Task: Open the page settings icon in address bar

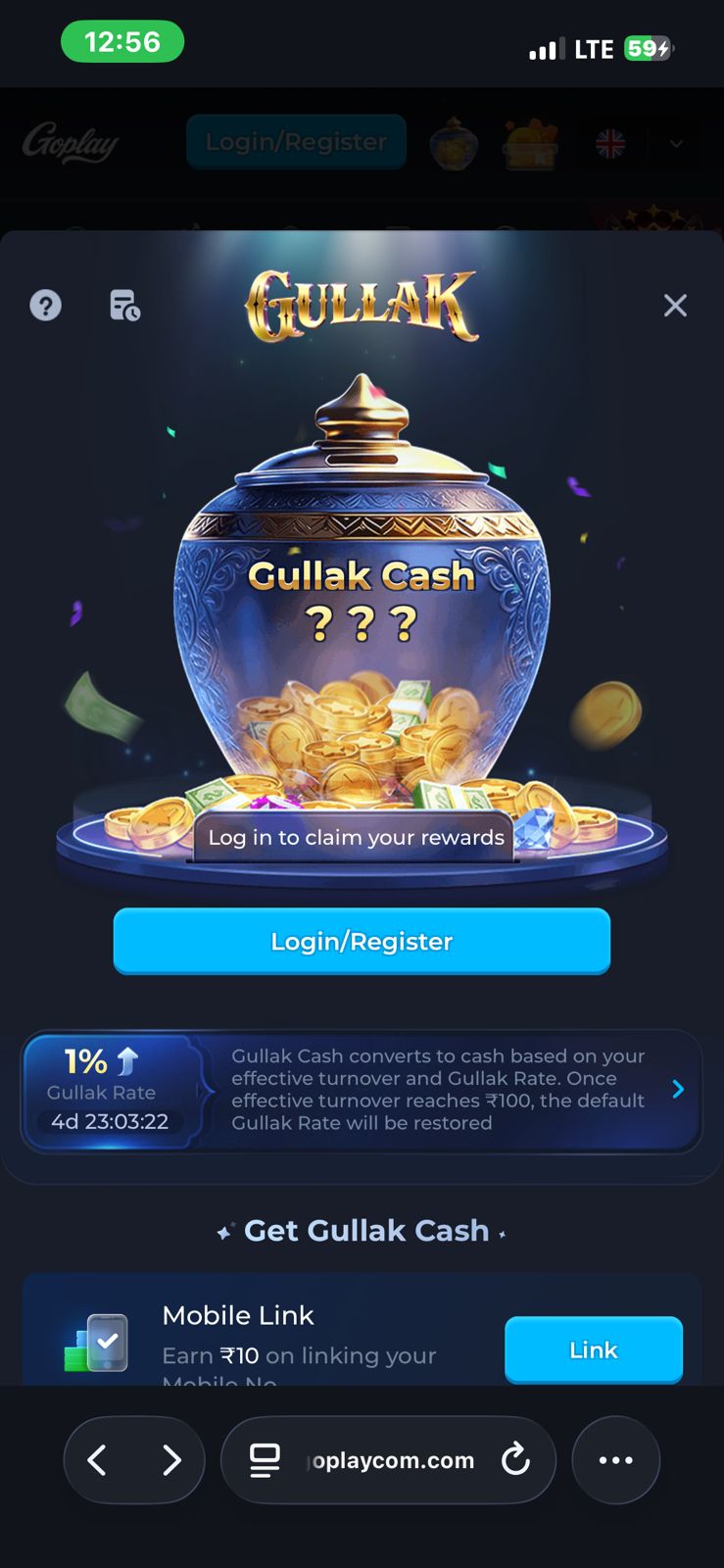Action: 265,1460
